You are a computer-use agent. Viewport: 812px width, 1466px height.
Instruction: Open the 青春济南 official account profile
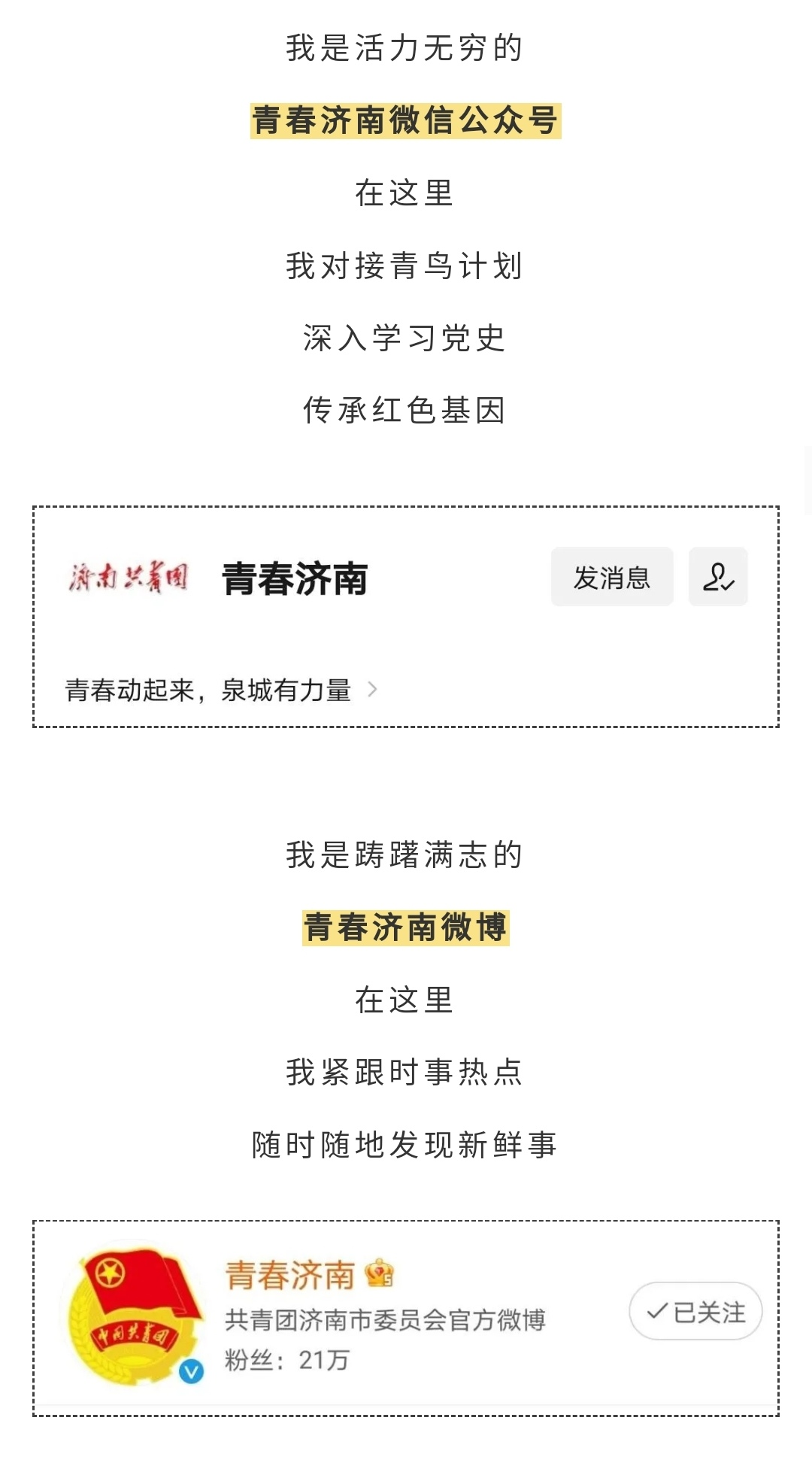click(294, 578)
